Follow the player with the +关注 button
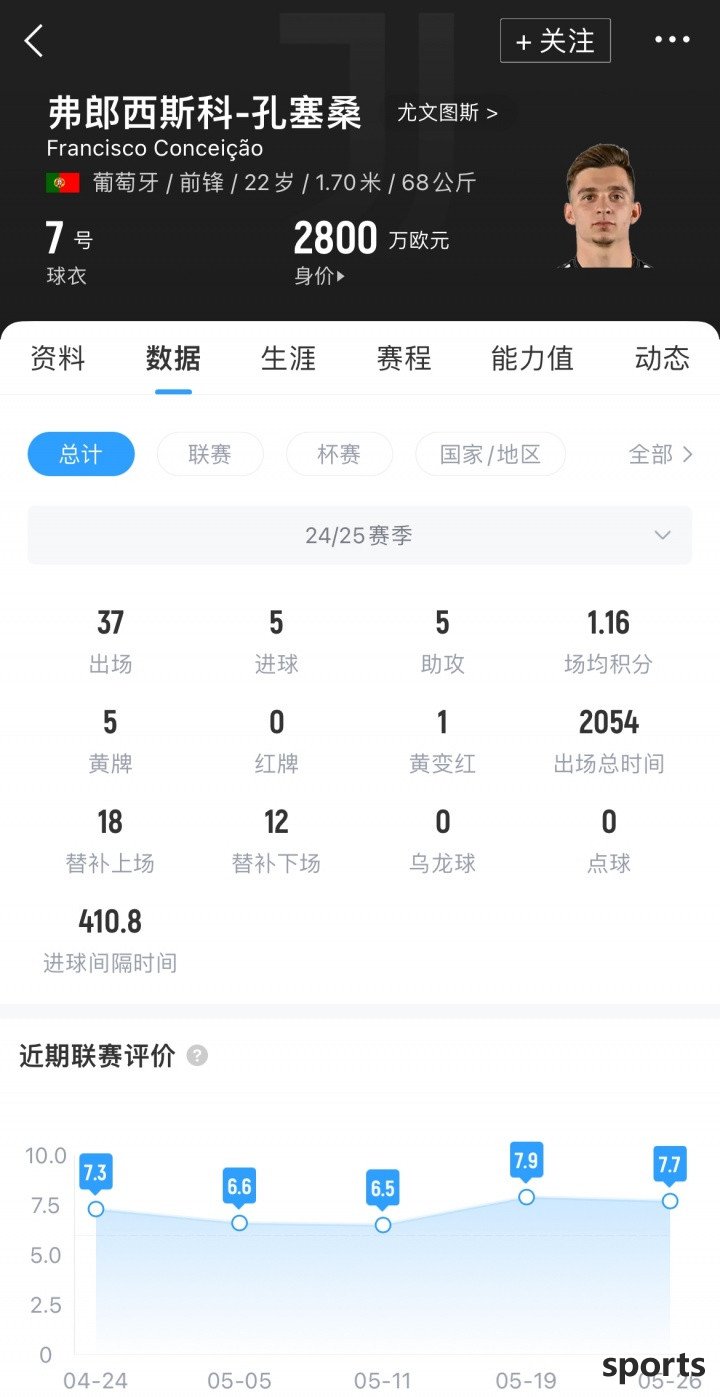The image size is (720, 1397). click(x=555, y=41)
